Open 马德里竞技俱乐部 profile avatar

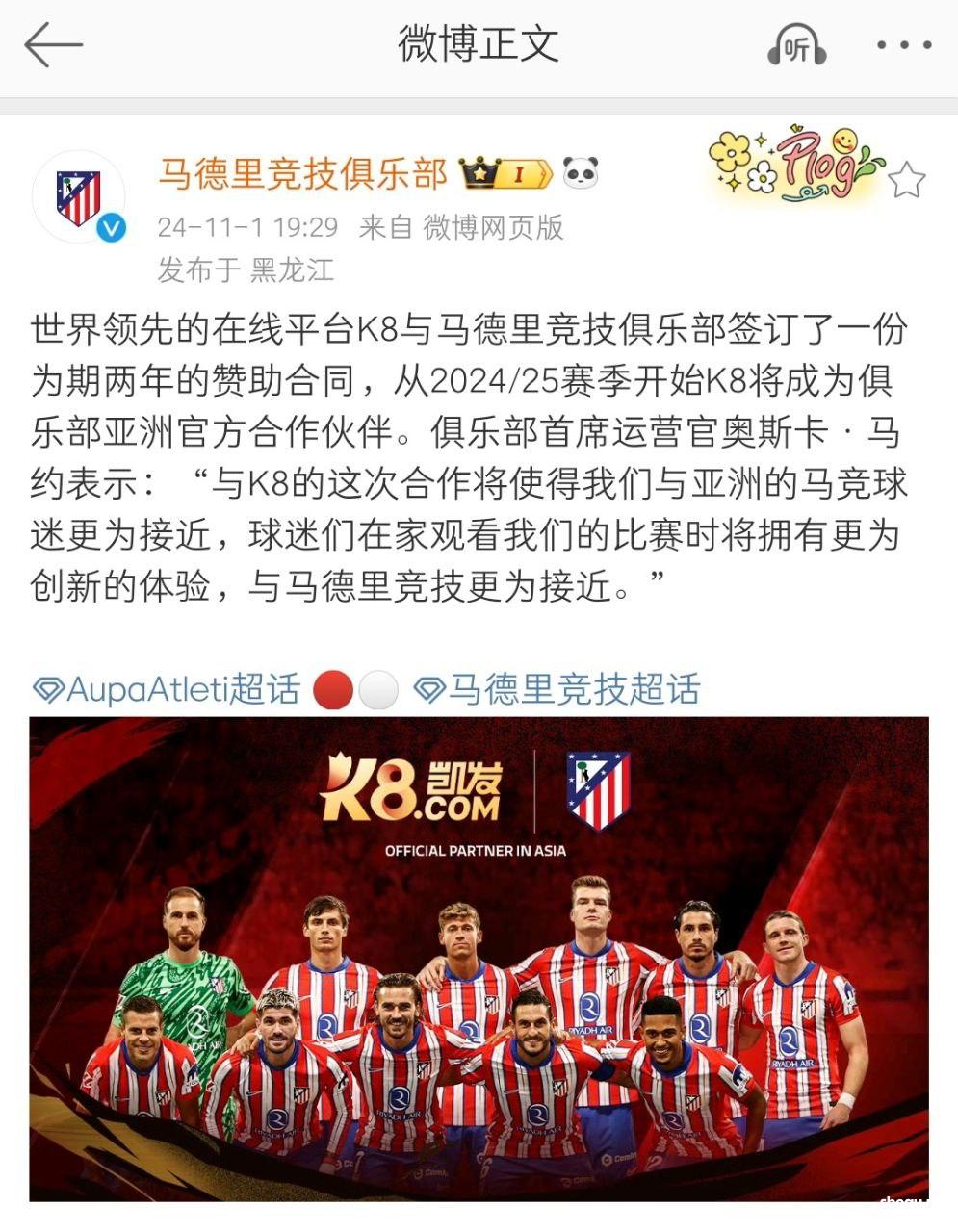tap(79, 197)
